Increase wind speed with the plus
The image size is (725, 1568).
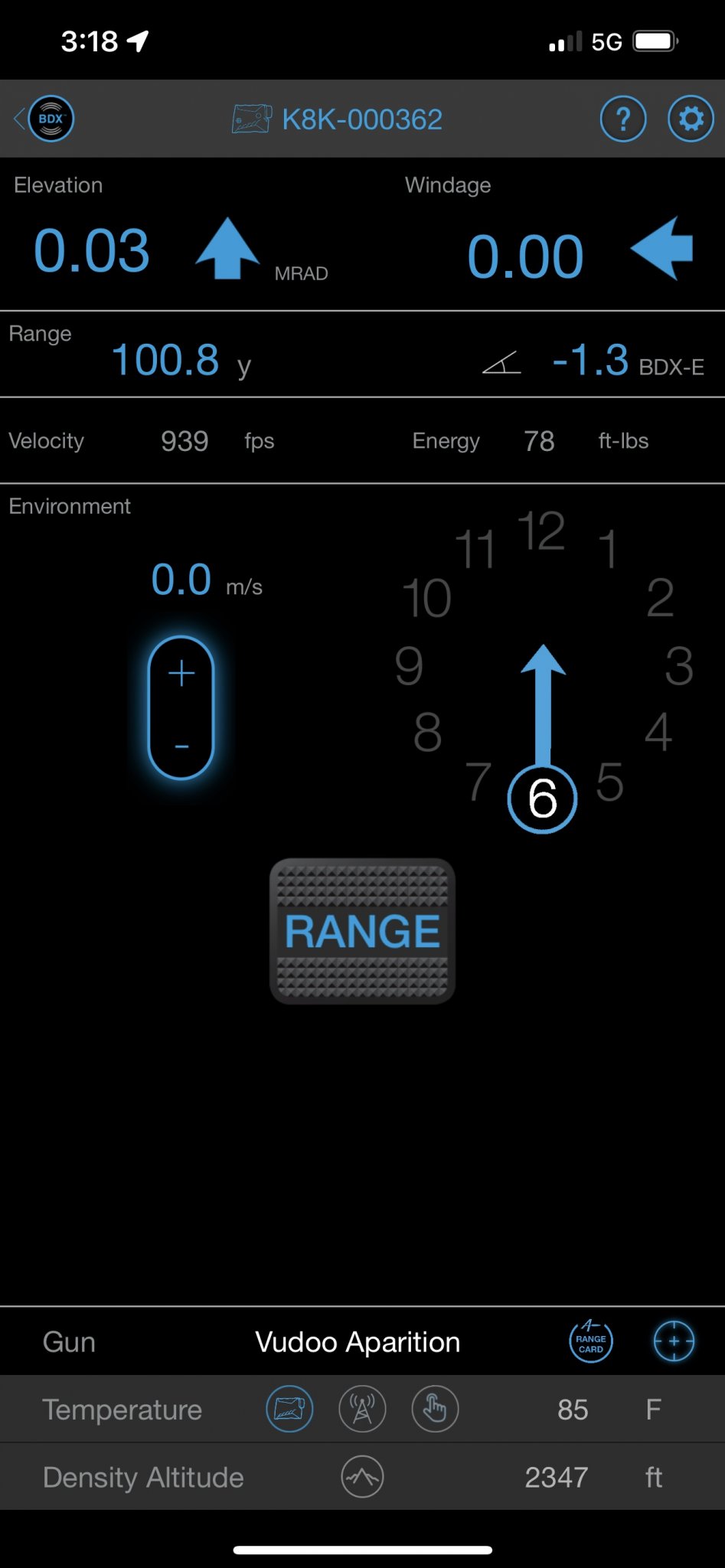(181, 674)
